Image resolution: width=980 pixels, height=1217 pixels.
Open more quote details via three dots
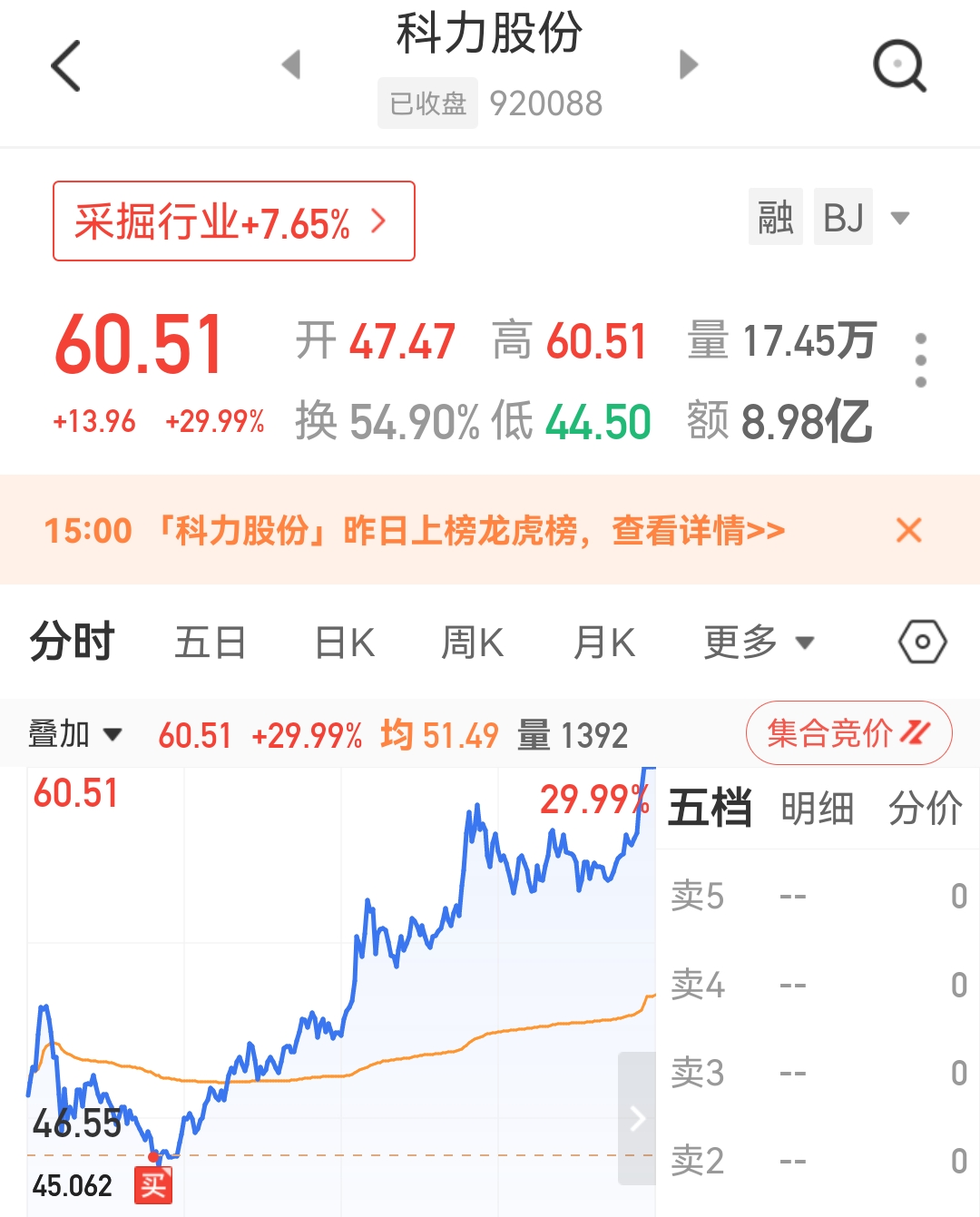point(920,360)
